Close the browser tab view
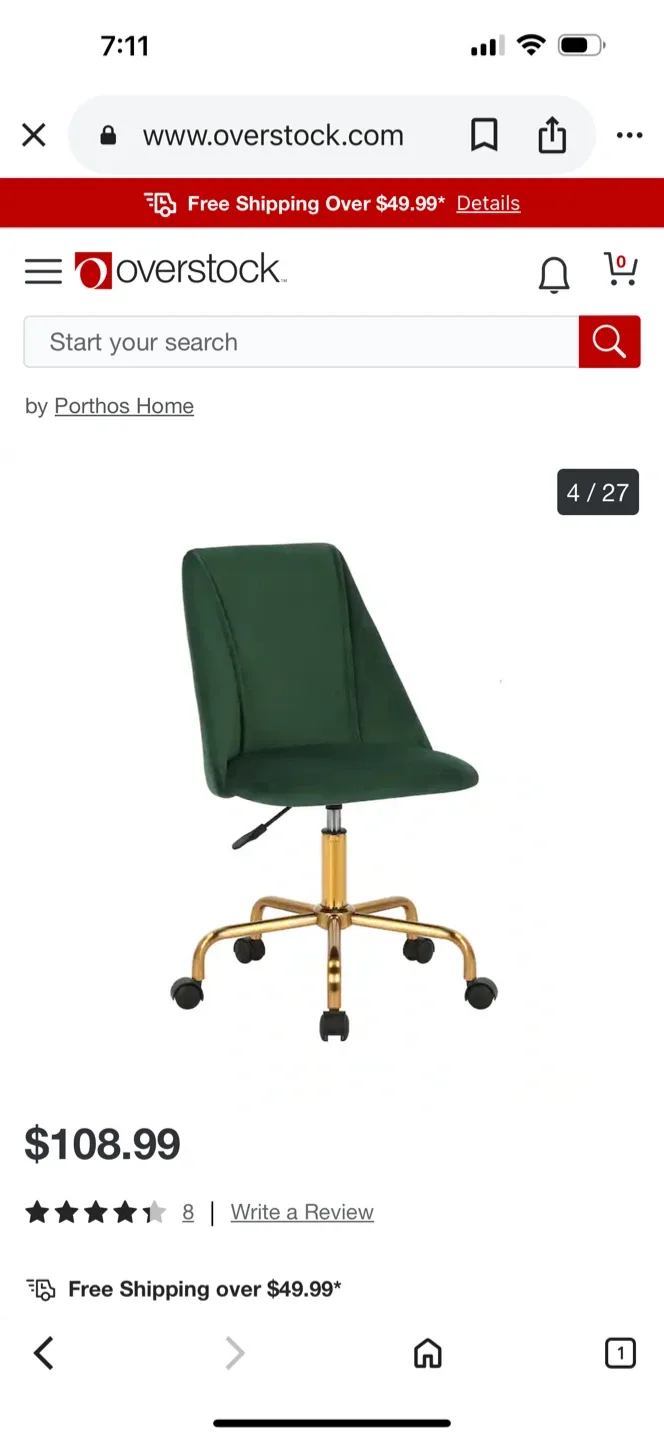Viewport: 664px width, 1440px height. click(34, 135)
